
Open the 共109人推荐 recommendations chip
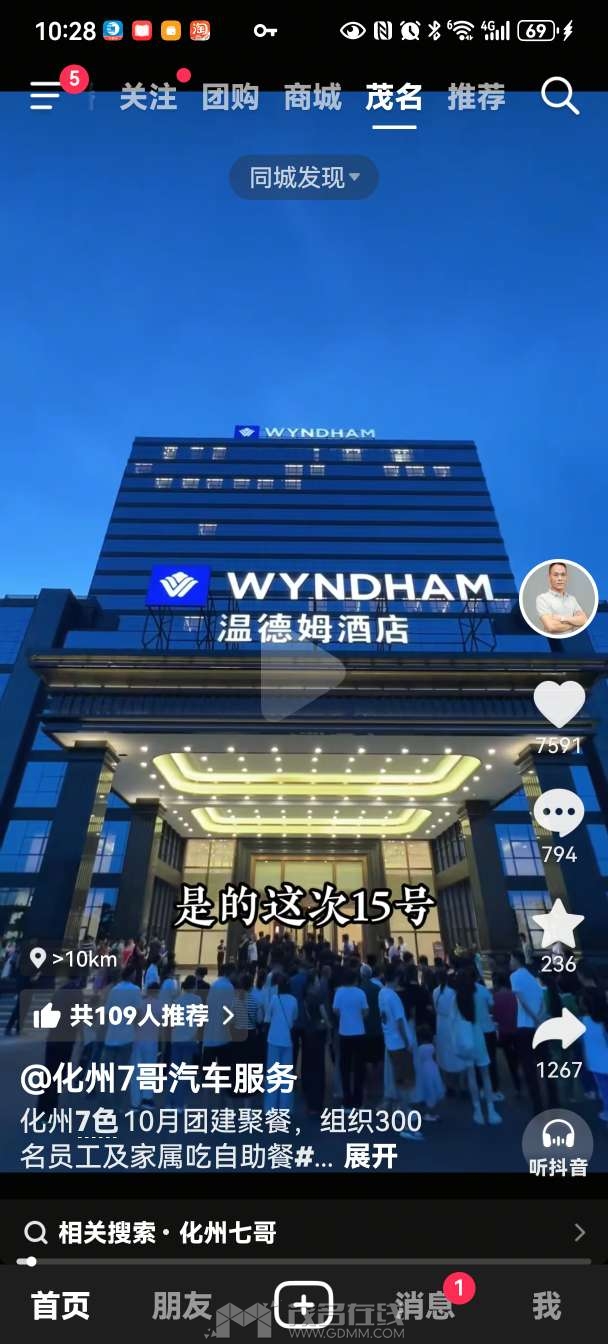click(x=132, y=1016)
